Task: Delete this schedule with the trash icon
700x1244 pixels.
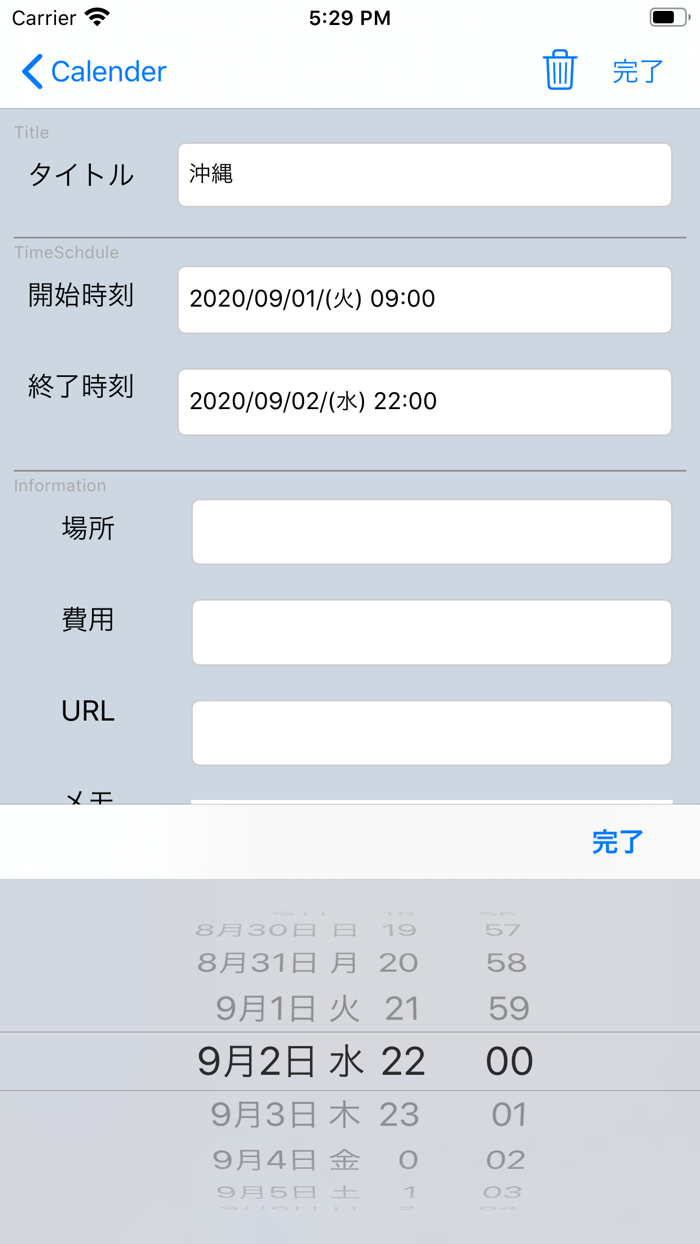Action: coord(560,71)
